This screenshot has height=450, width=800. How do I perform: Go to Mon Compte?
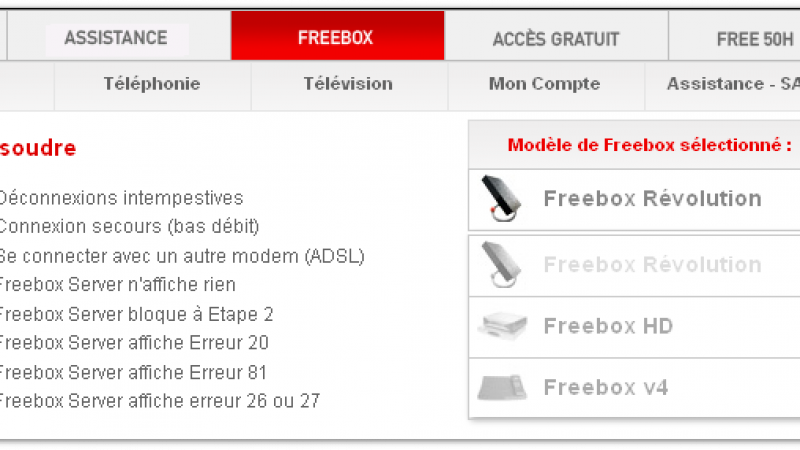pyautogui.click(x=544, y=84)
